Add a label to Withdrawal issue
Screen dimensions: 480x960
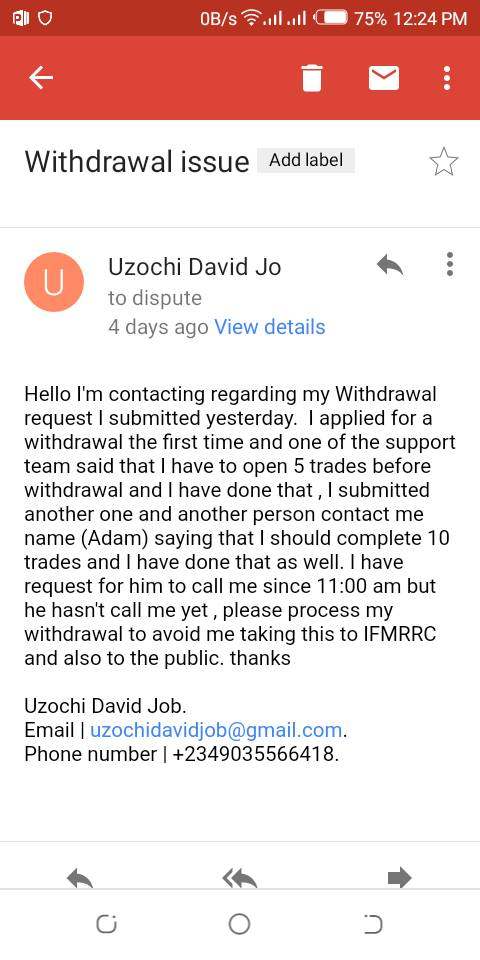point(306,160)
